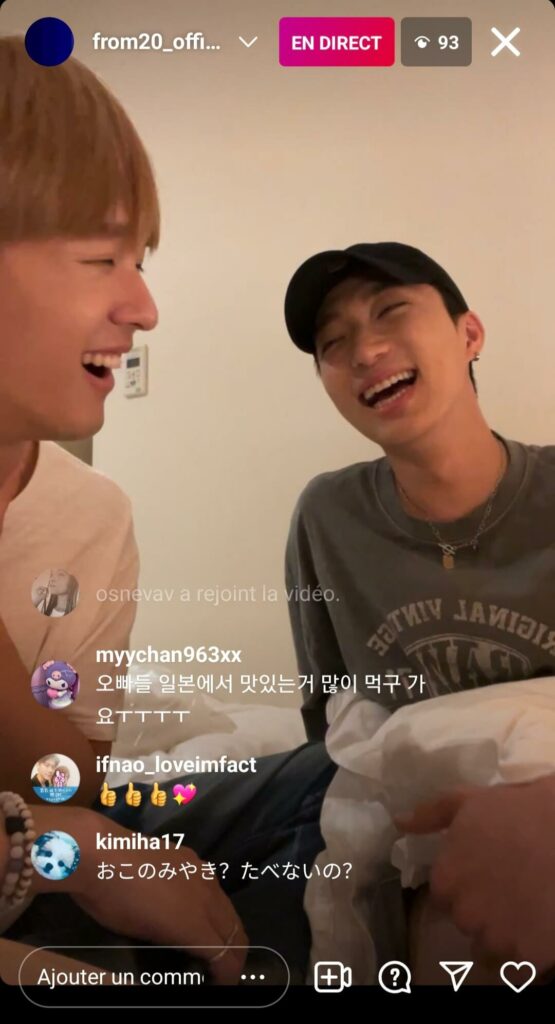The width and height of the screenshot is (555, 1024).
Task: Send a heart reaction
Action: pos(518,977)
